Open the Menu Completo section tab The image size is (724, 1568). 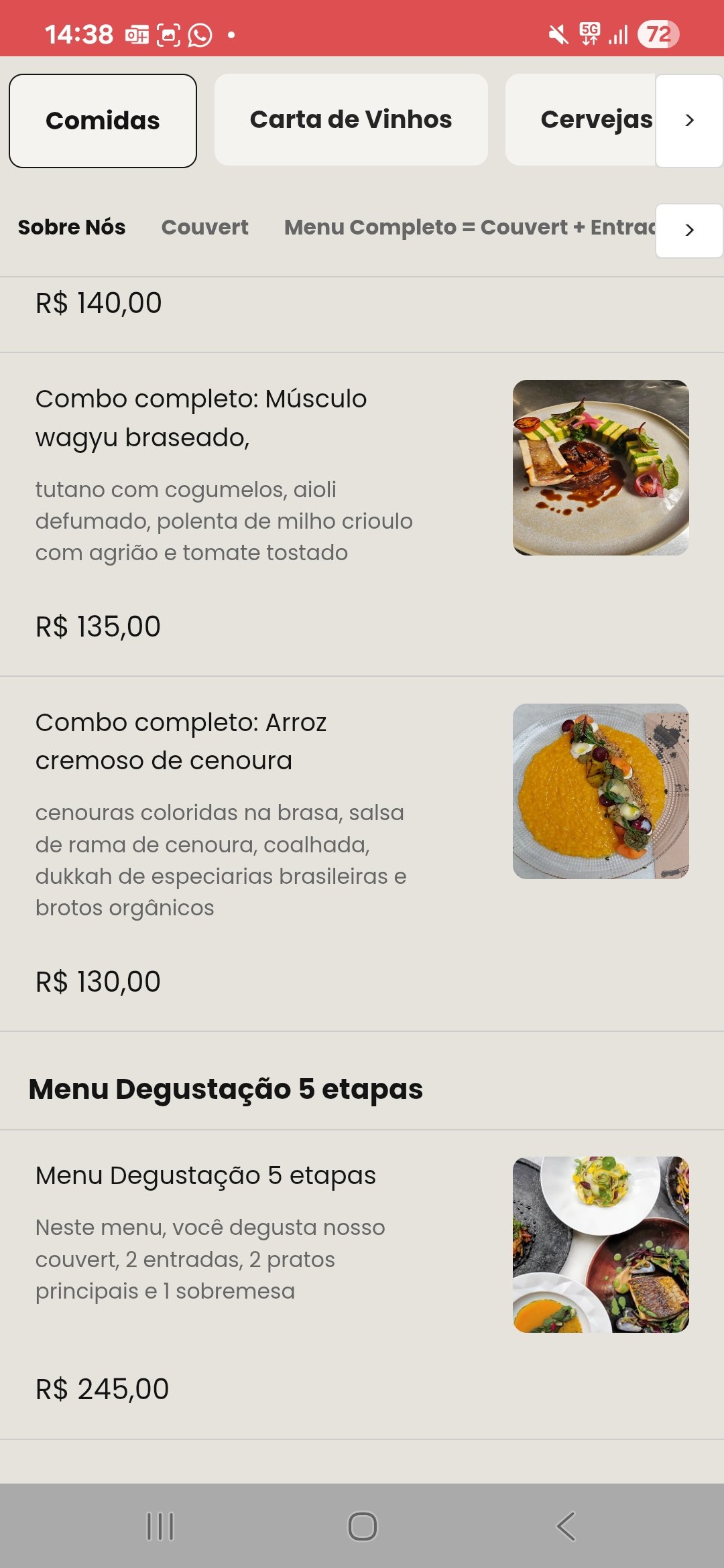(x=469, y=227)
